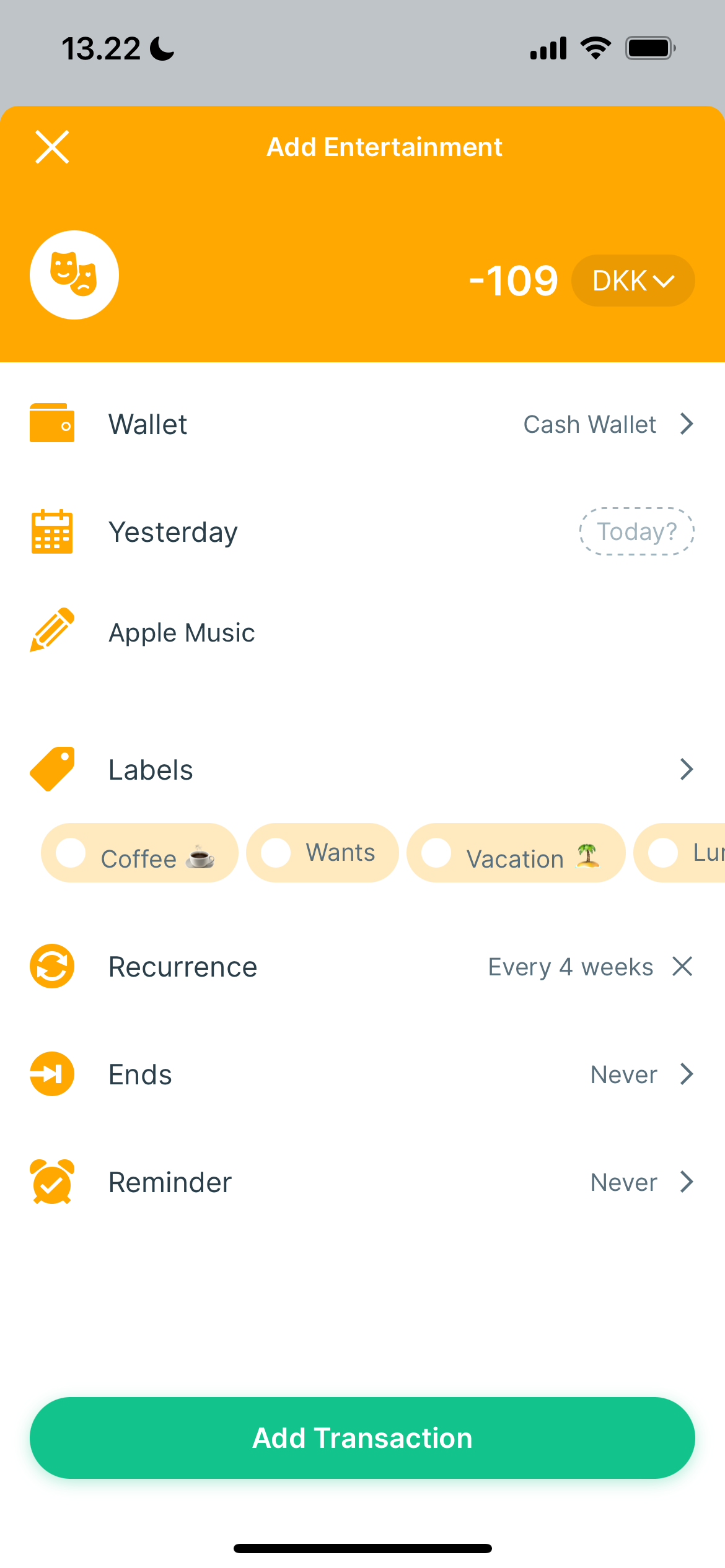This screenshot has height=1568, width=725.
Task: Select the Vacation label chip
Action: 516,853
